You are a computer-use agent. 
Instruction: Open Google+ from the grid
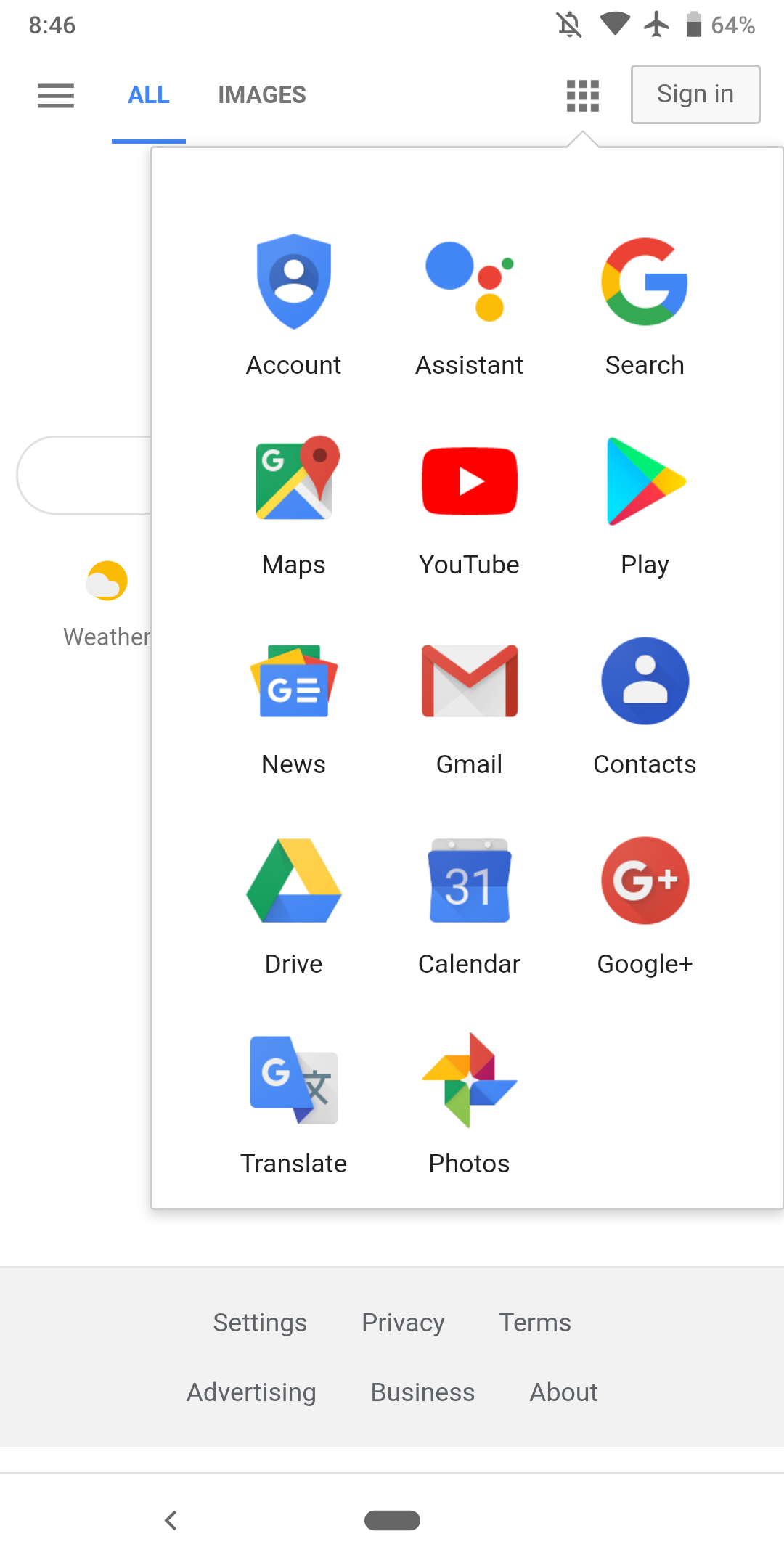[x=645, y=881]
